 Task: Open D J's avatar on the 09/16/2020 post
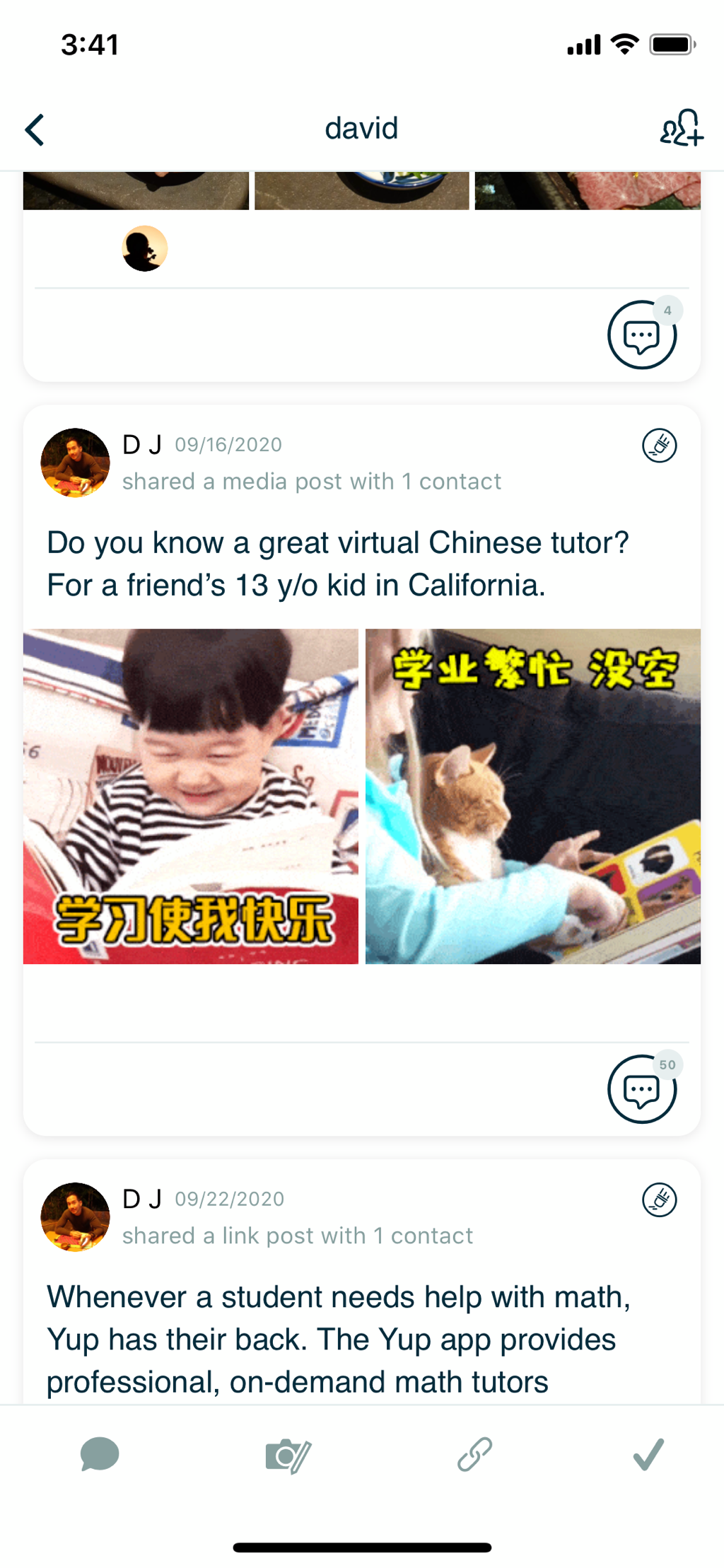[x=75, y=463]
